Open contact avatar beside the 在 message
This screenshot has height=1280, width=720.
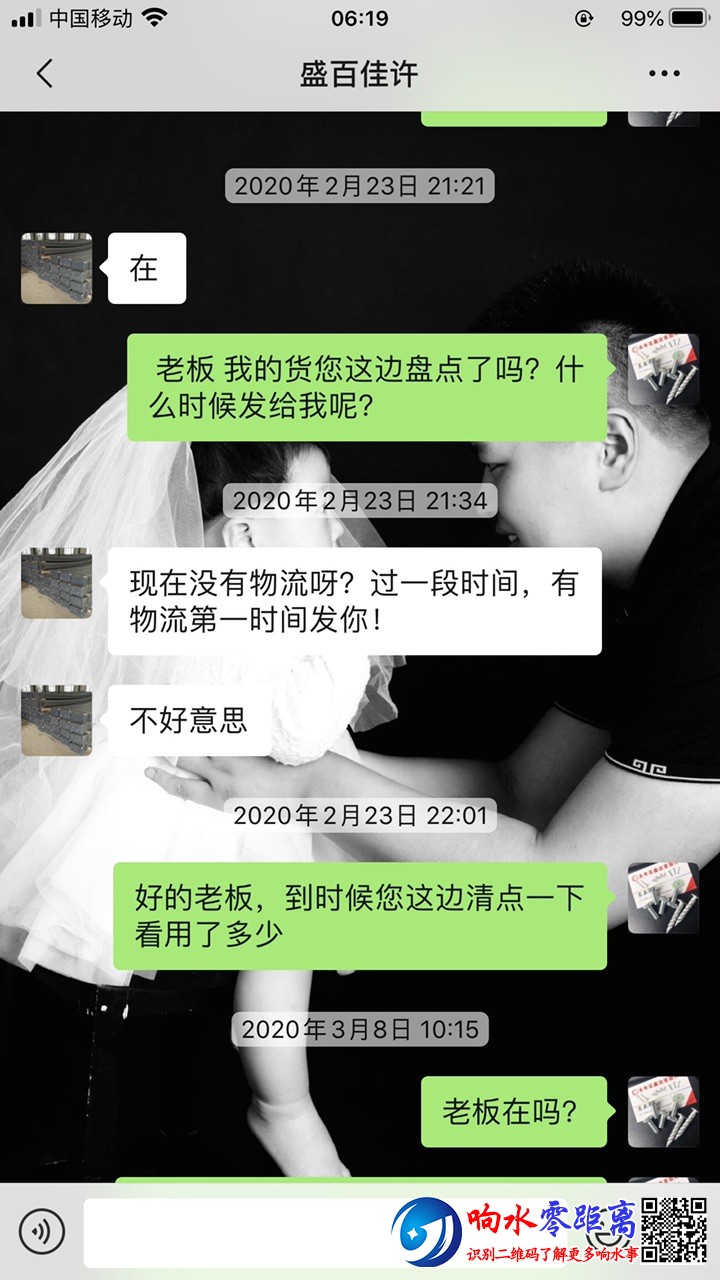point(56,268)
